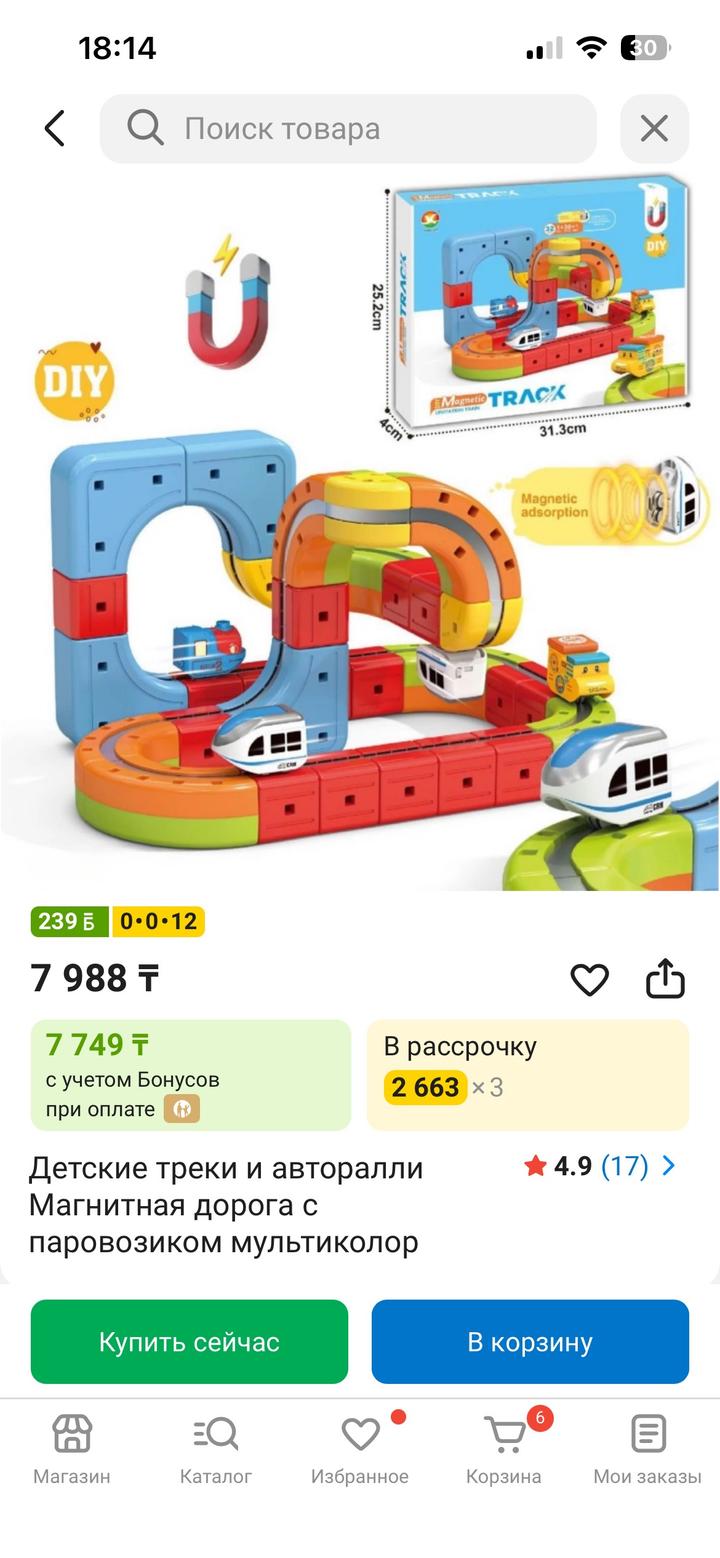Screen dimensions: 720x1558
Task: Add this toy to favorites
Action: point(589,979)
